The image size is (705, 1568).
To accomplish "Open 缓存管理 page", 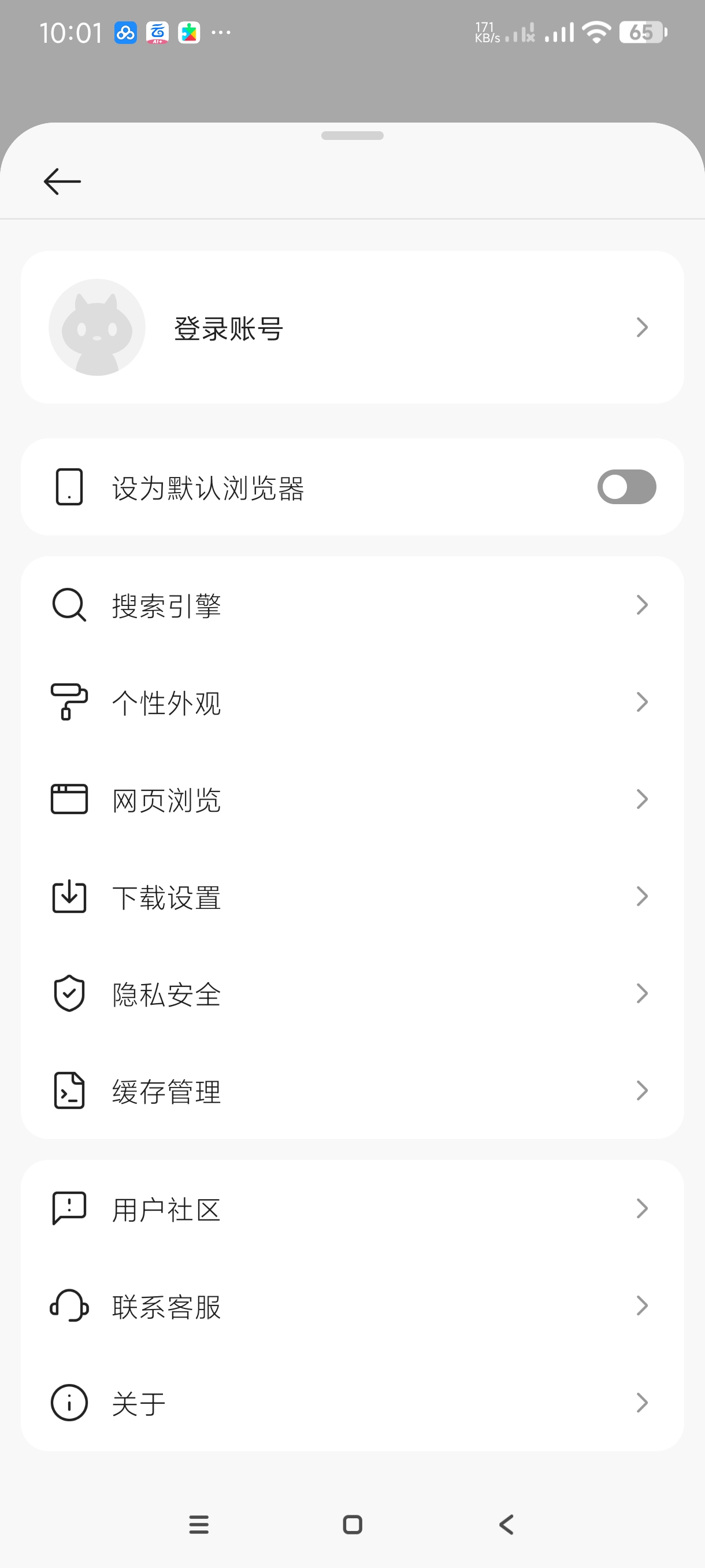I will pos(351,1091).
